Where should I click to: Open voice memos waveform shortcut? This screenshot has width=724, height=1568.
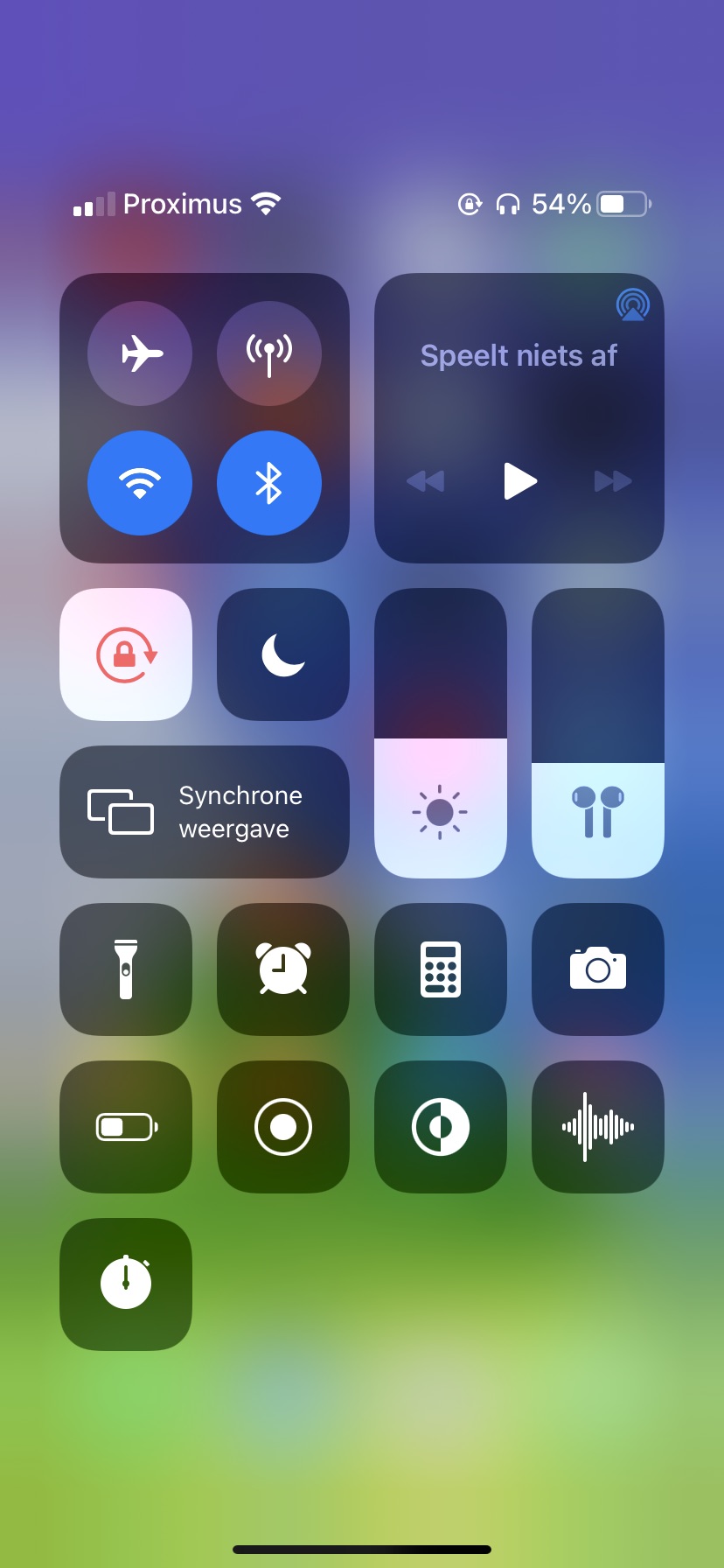(x=598, y=1127)
